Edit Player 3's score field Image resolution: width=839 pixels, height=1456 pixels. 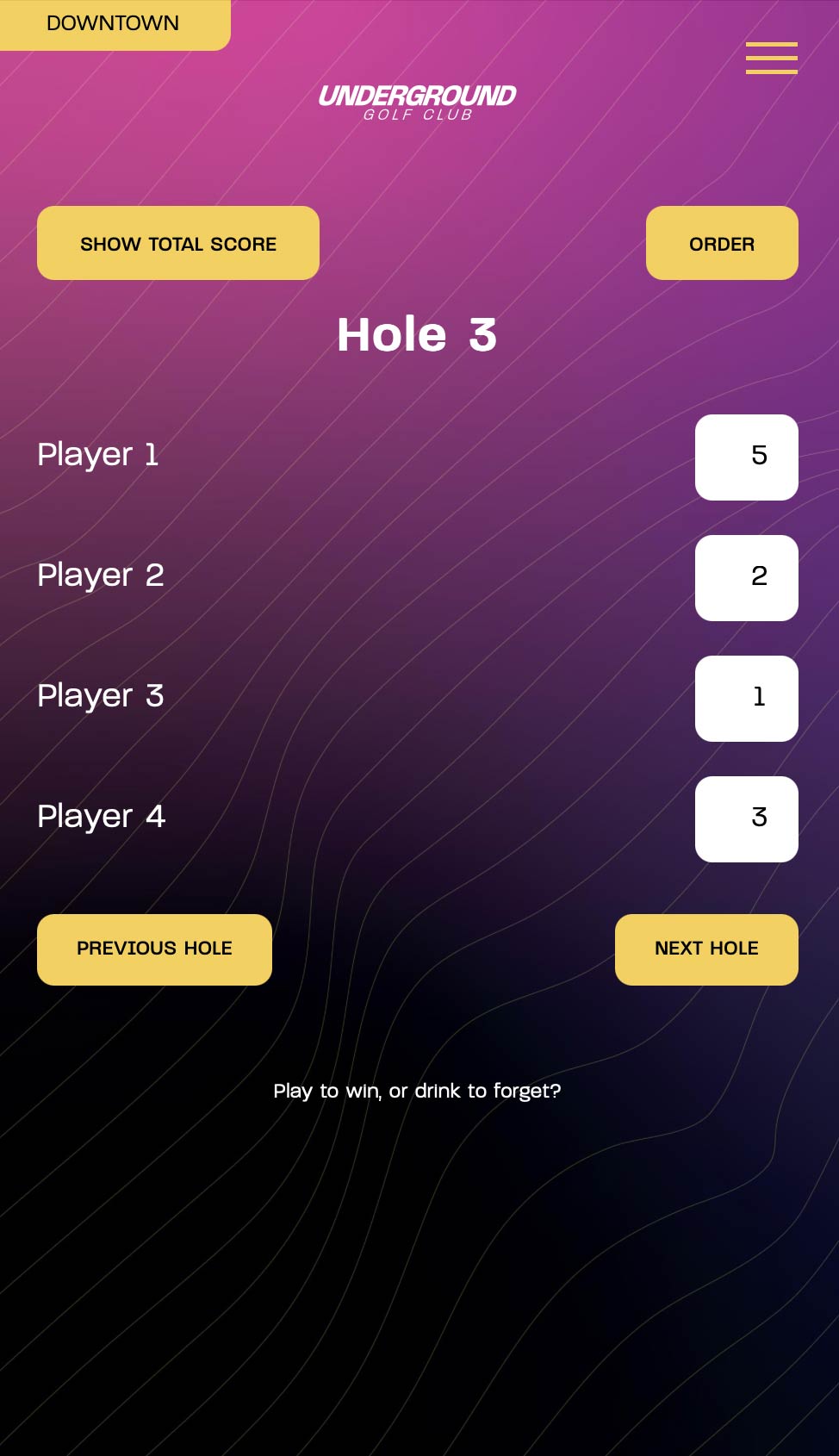[x=746, y=698]
